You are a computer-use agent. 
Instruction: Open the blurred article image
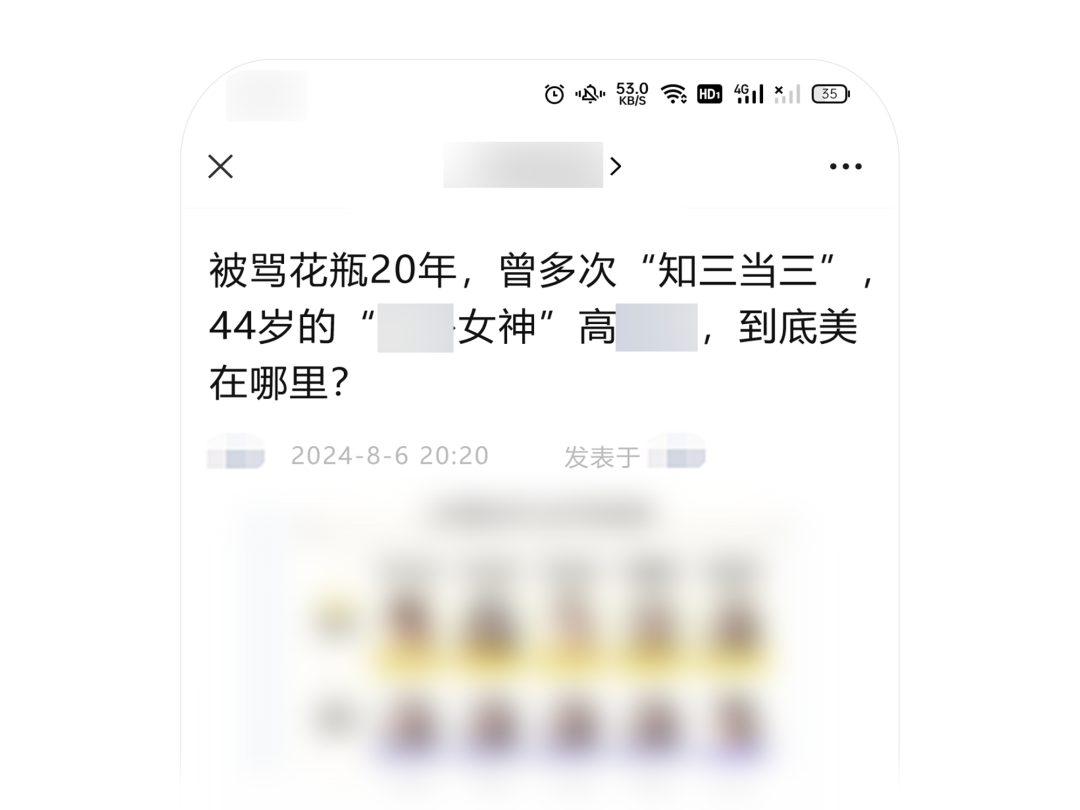coord(540,650)
